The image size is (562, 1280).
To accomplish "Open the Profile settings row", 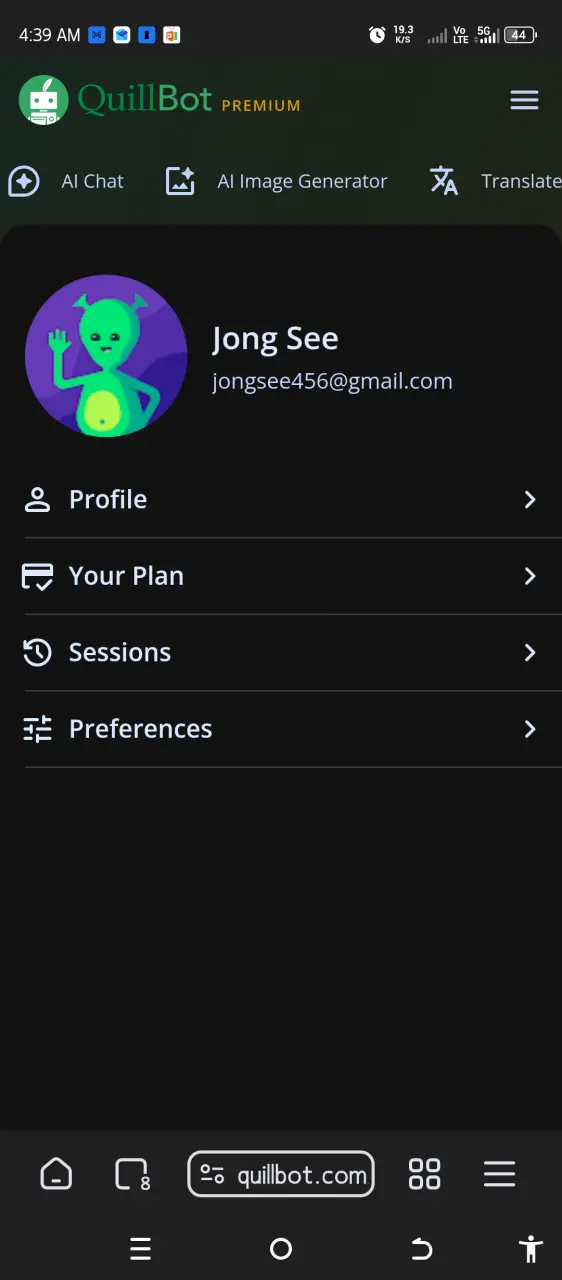I will click(x=281, y=500).
